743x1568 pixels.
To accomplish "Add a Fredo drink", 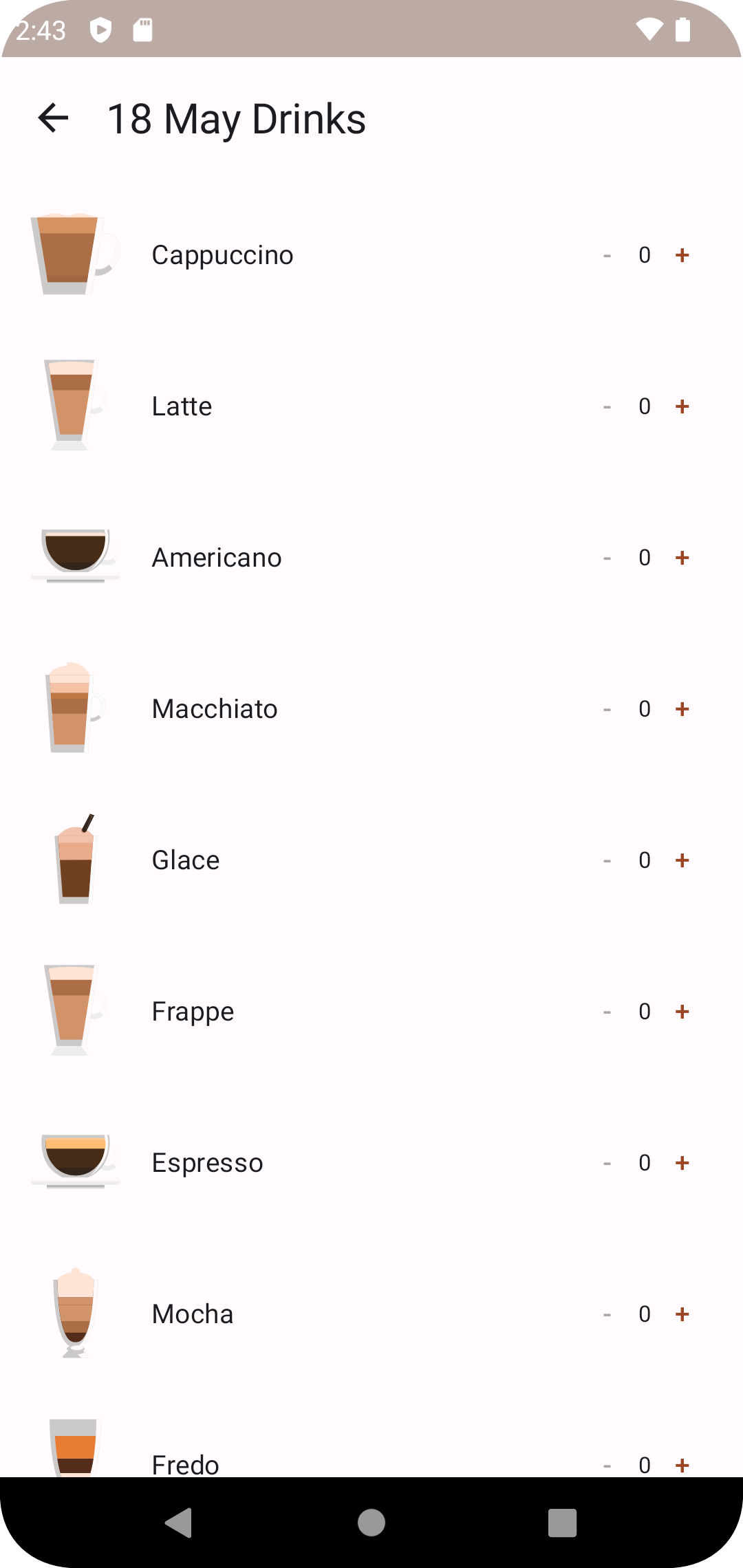I will coord(682,1465).
